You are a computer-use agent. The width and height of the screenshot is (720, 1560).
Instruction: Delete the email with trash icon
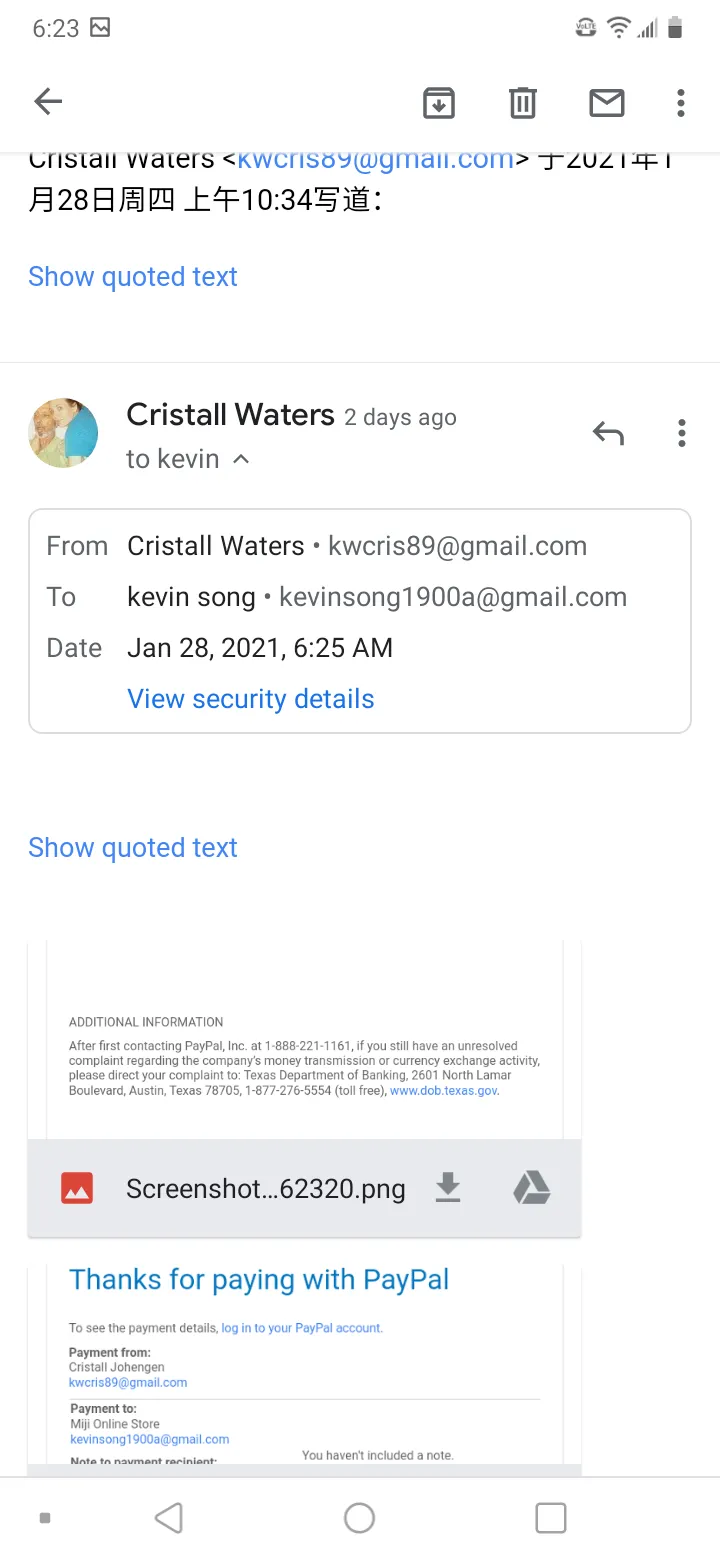(x=523, y=102)
